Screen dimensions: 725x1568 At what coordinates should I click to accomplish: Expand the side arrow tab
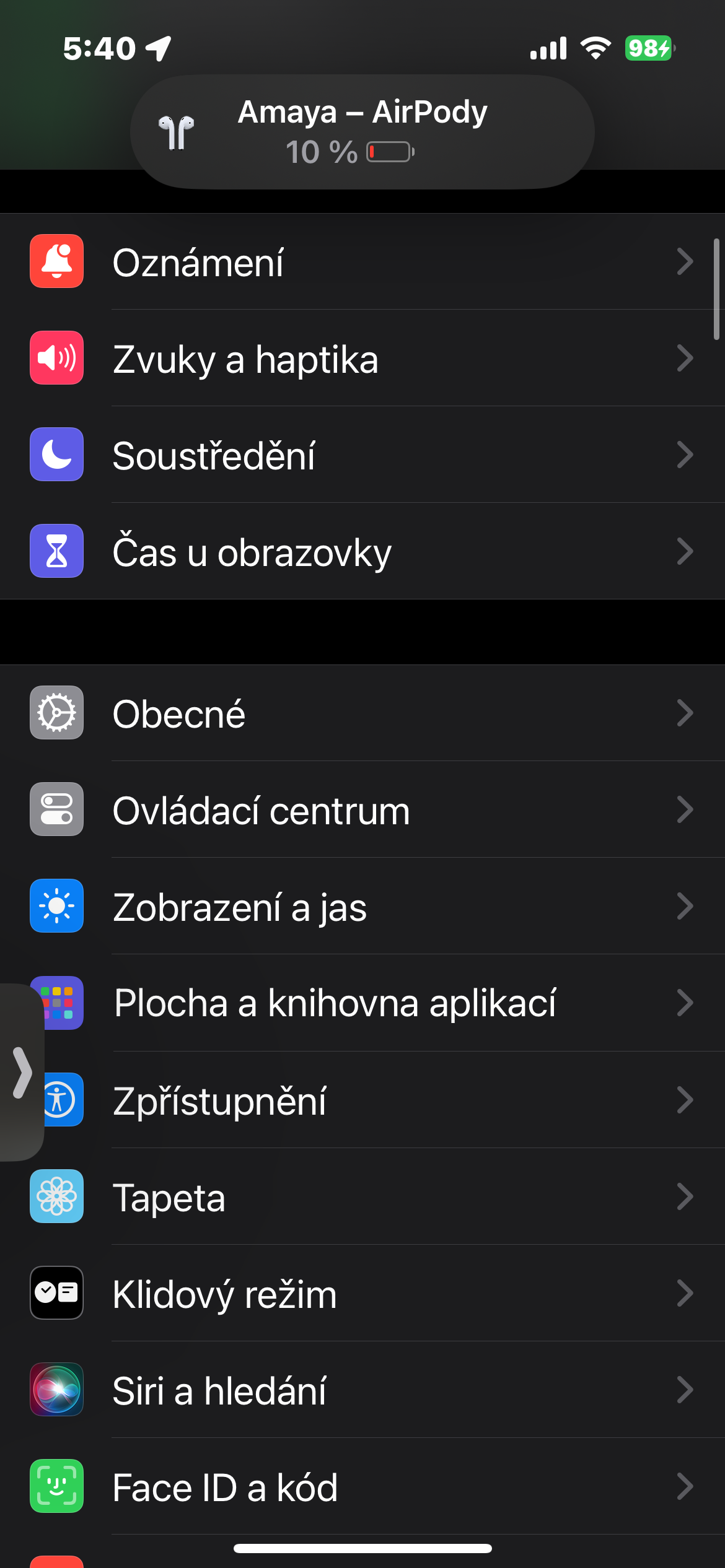coord(22,1072)
